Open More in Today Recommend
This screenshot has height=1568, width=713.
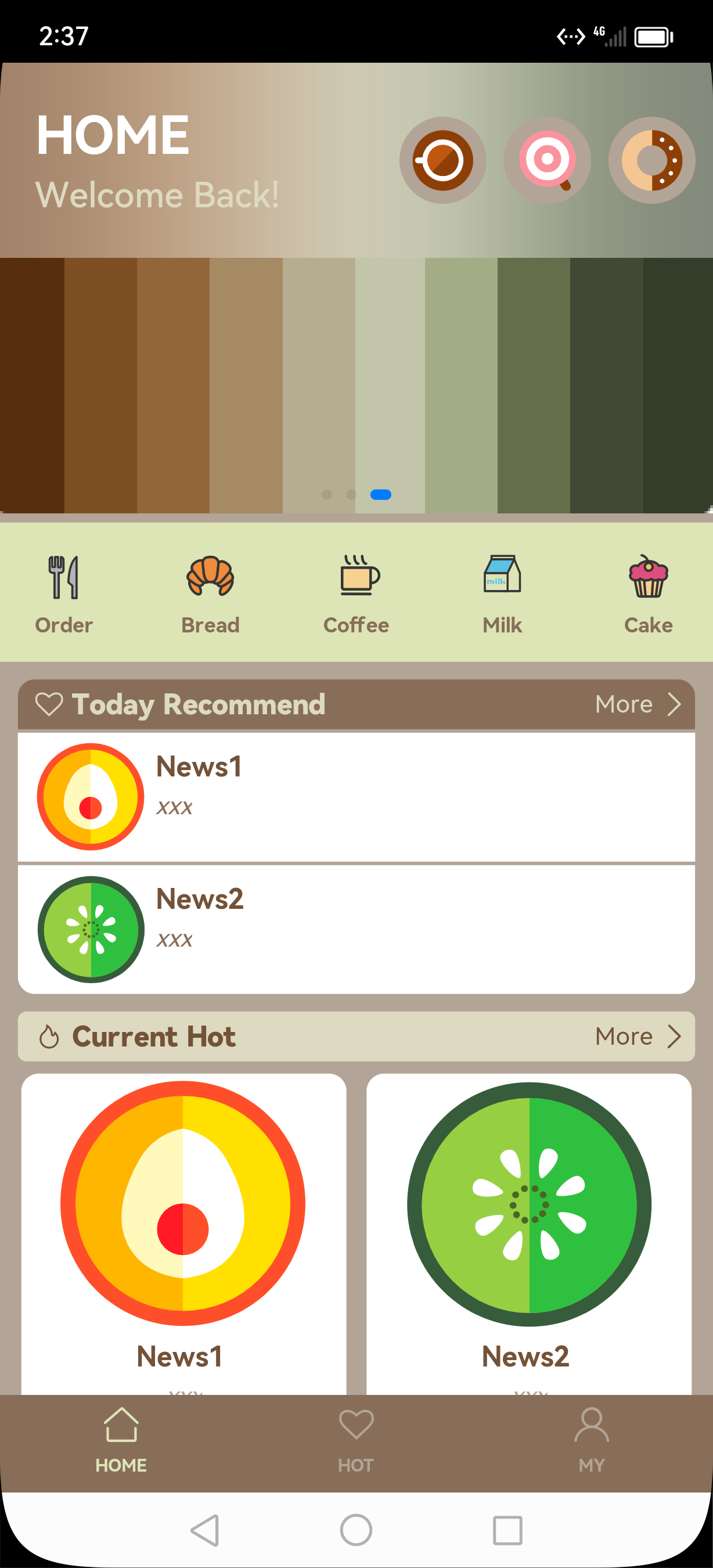tap(638, 704)
